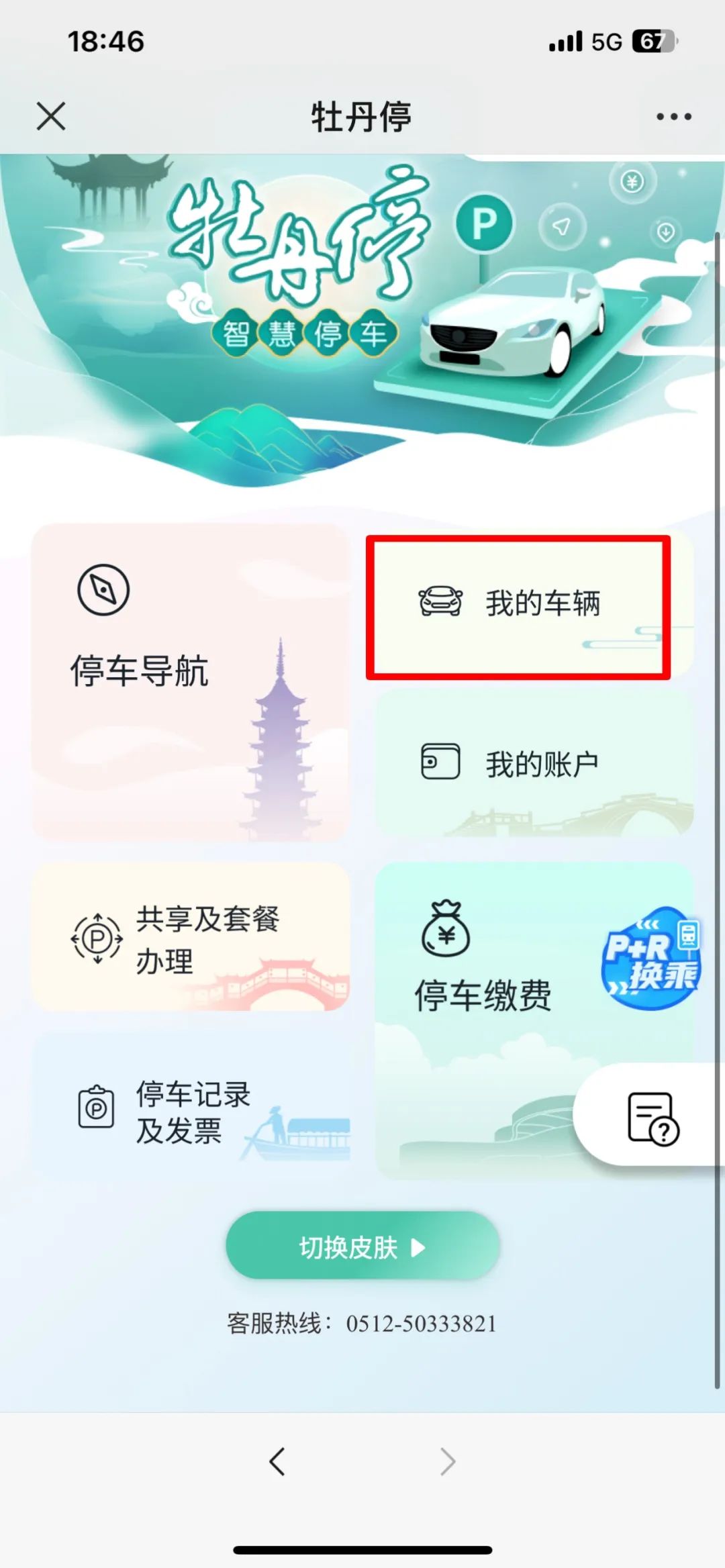Close the 牡丹停 mini program
The image size is (725, 1568).
[51, 116]
